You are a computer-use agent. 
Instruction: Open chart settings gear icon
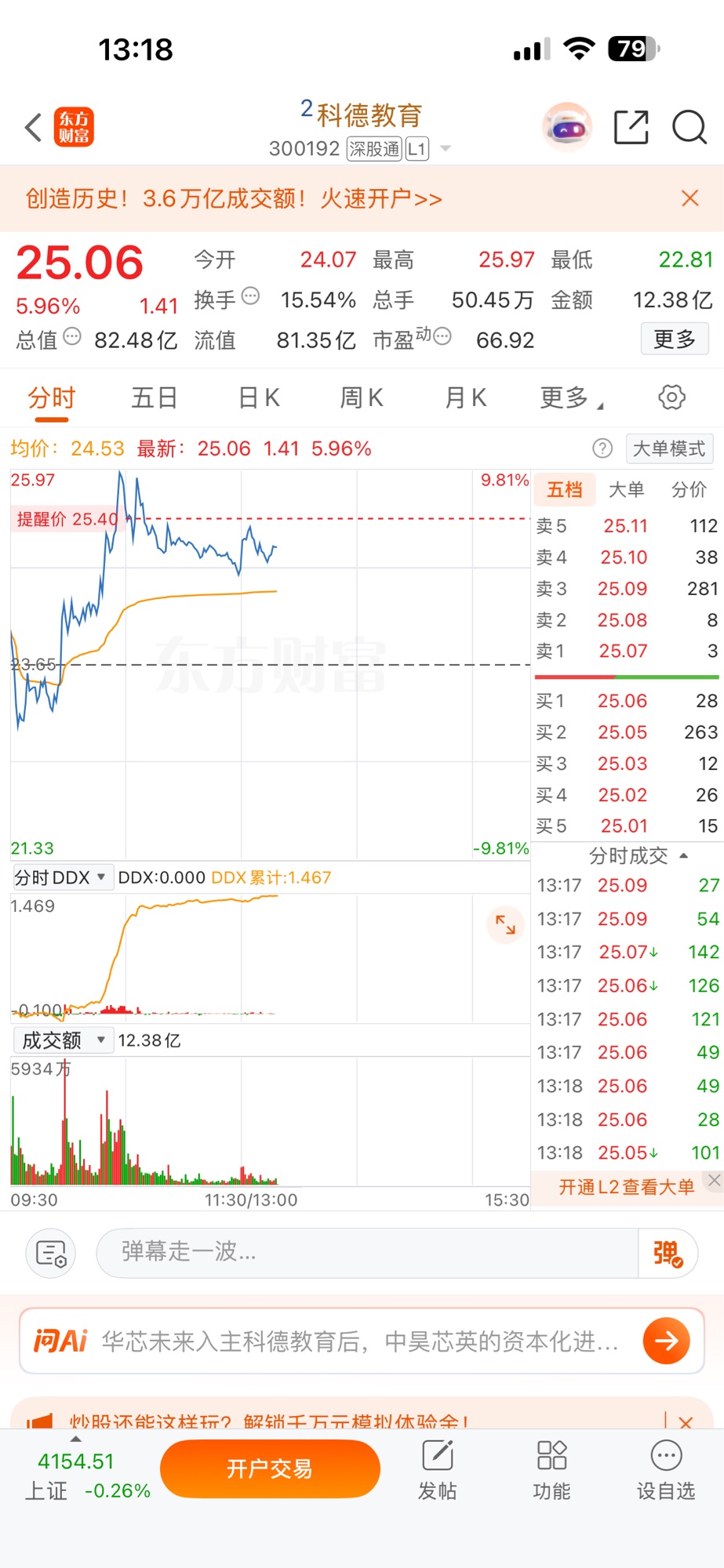pos(671,397)
